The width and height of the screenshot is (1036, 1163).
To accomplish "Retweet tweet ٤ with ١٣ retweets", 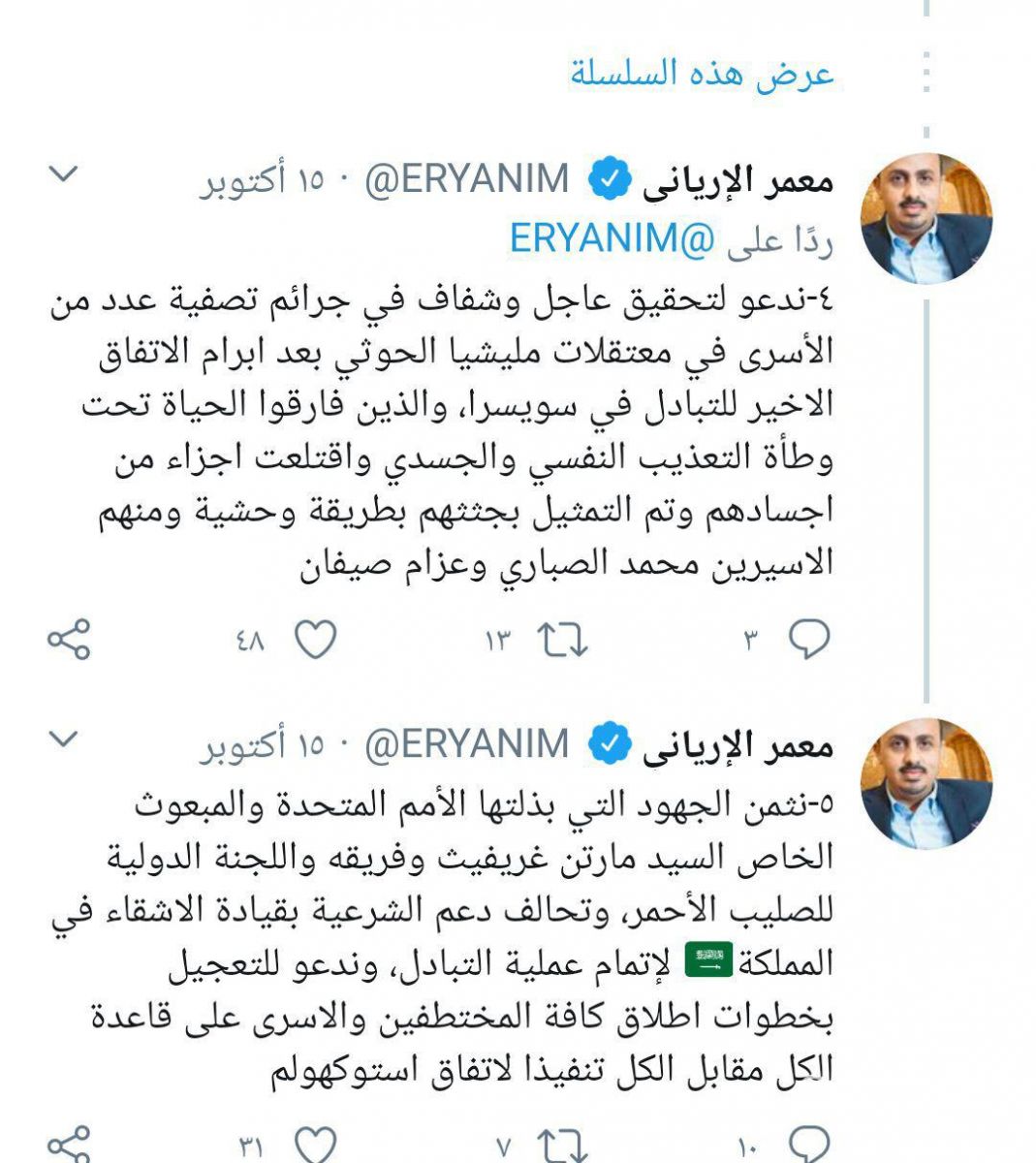I will pos(563,640).
